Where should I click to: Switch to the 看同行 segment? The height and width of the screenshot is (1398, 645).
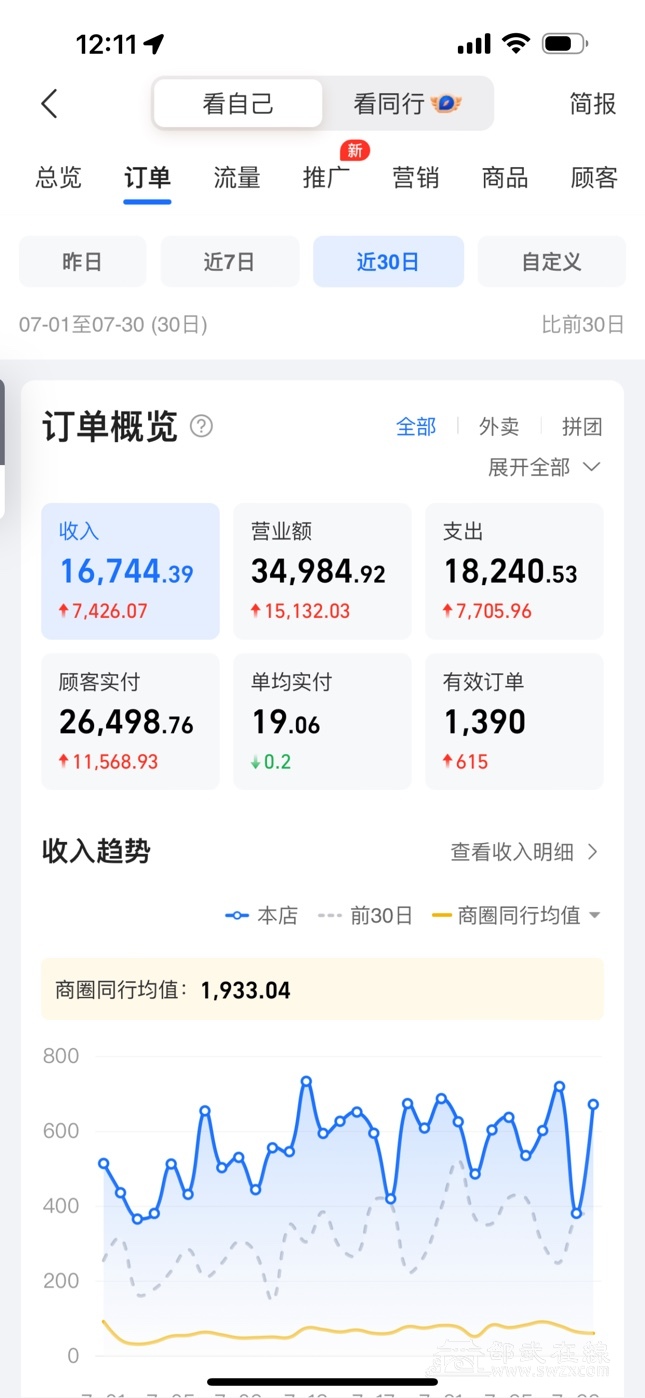[x=407, y=104]
